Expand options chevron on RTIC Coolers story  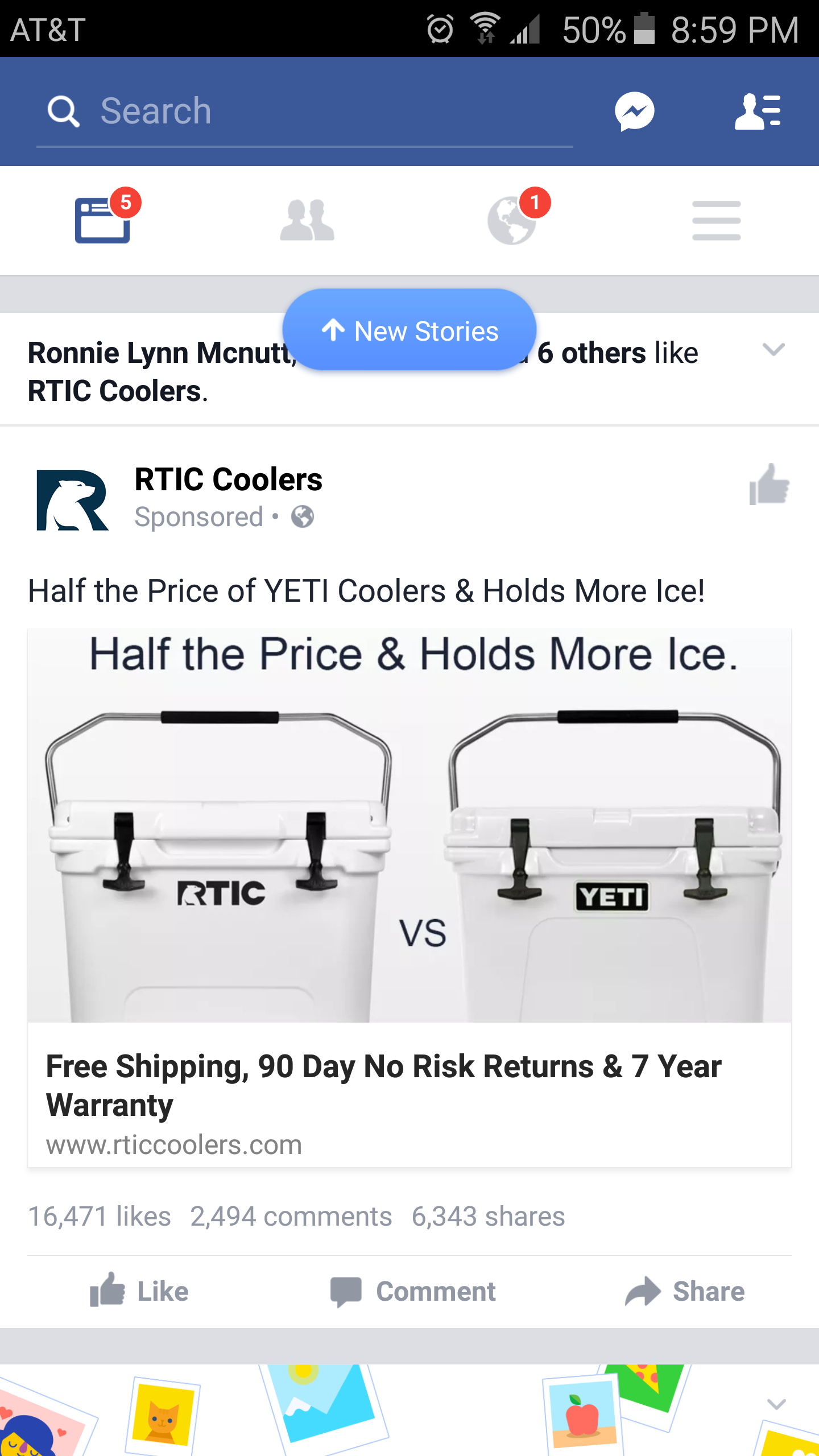[773, 350]
